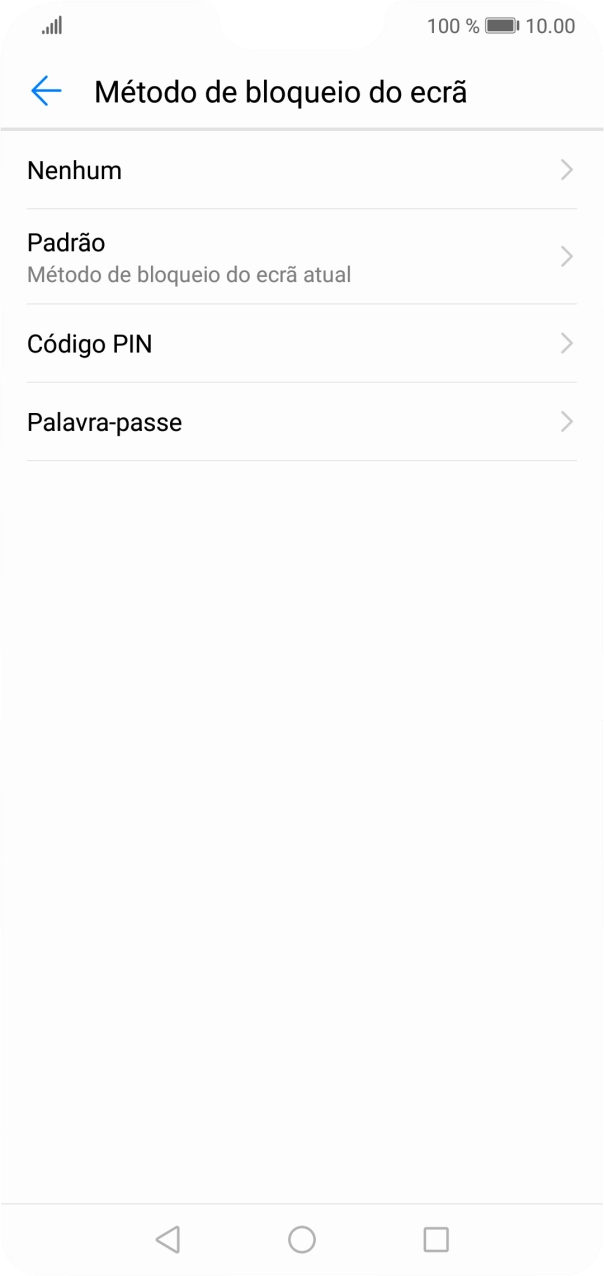Open the Padrão lock option
This screenshot has height=1276, width=604.
tap(300, 257)
